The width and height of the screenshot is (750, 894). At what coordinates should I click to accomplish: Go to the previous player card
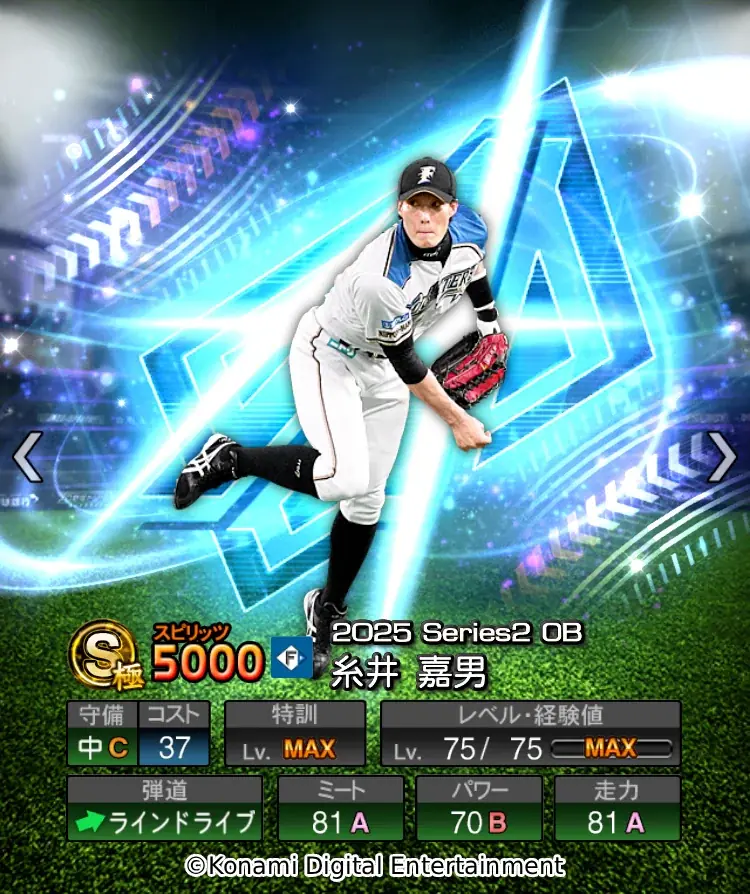[27, 458]
